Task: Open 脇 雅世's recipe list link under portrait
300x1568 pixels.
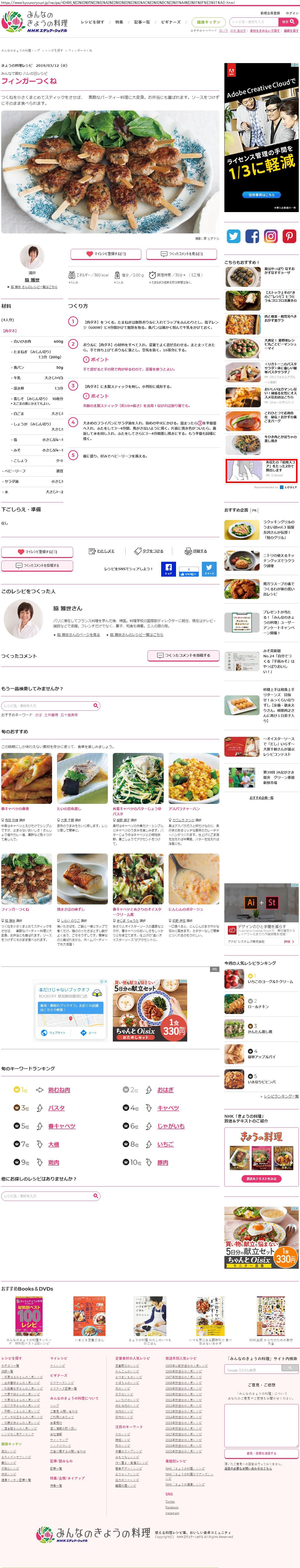Action: coord(32,287)
